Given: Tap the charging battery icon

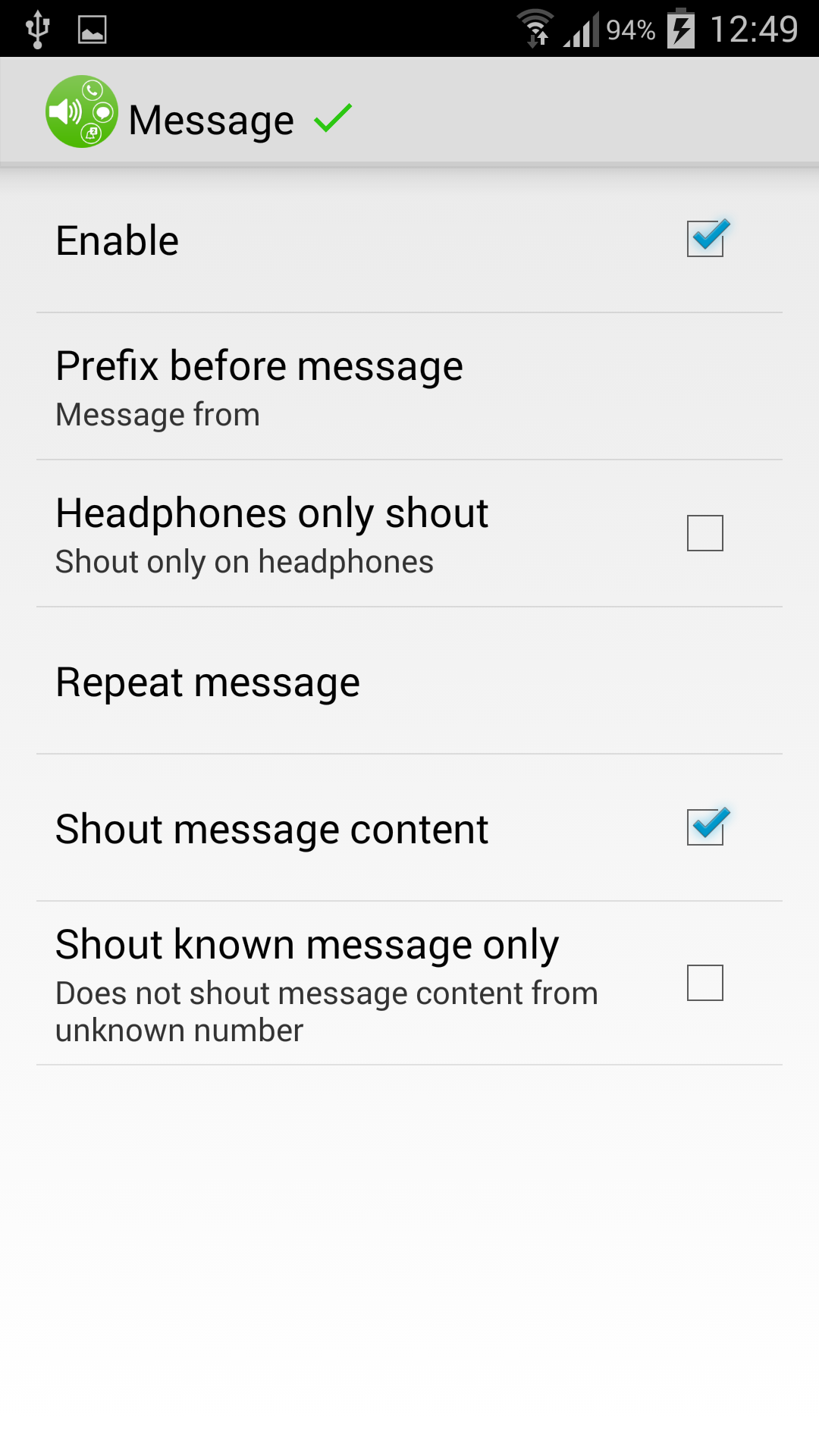Looking at the screenshot, I should coord(680,27).
